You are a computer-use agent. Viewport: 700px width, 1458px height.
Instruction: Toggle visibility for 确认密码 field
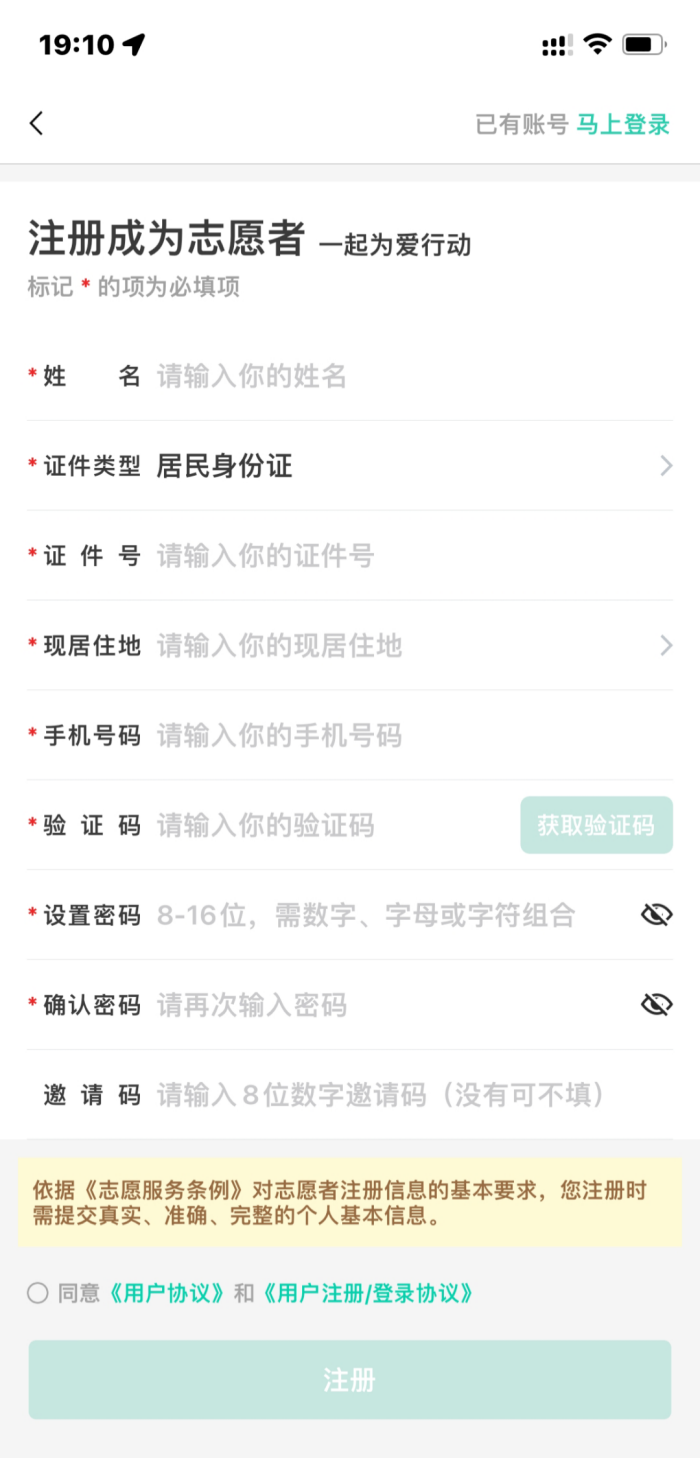(x=656, y=1005)
